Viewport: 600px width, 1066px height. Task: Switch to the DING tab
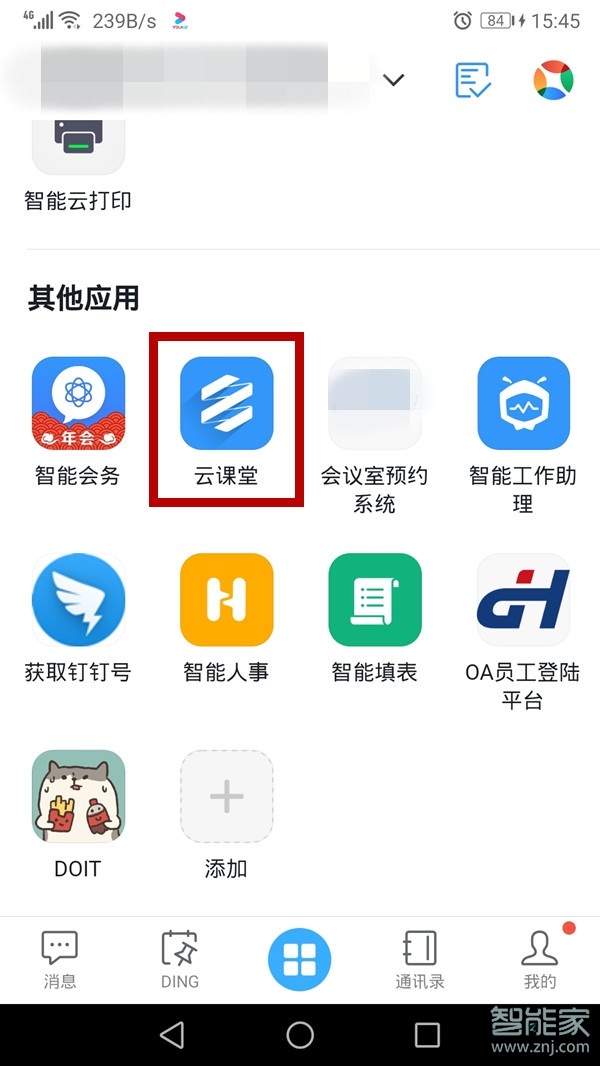click(x=180, y=958)
